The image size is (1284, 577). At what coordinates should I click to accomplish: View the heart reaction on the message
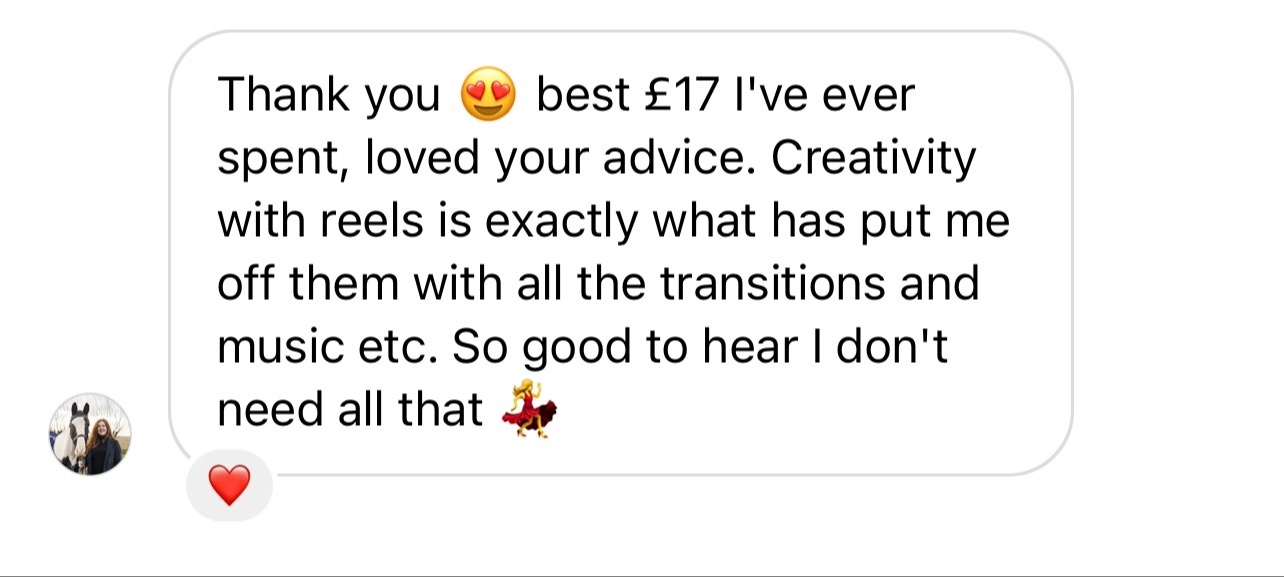(229, 487)
